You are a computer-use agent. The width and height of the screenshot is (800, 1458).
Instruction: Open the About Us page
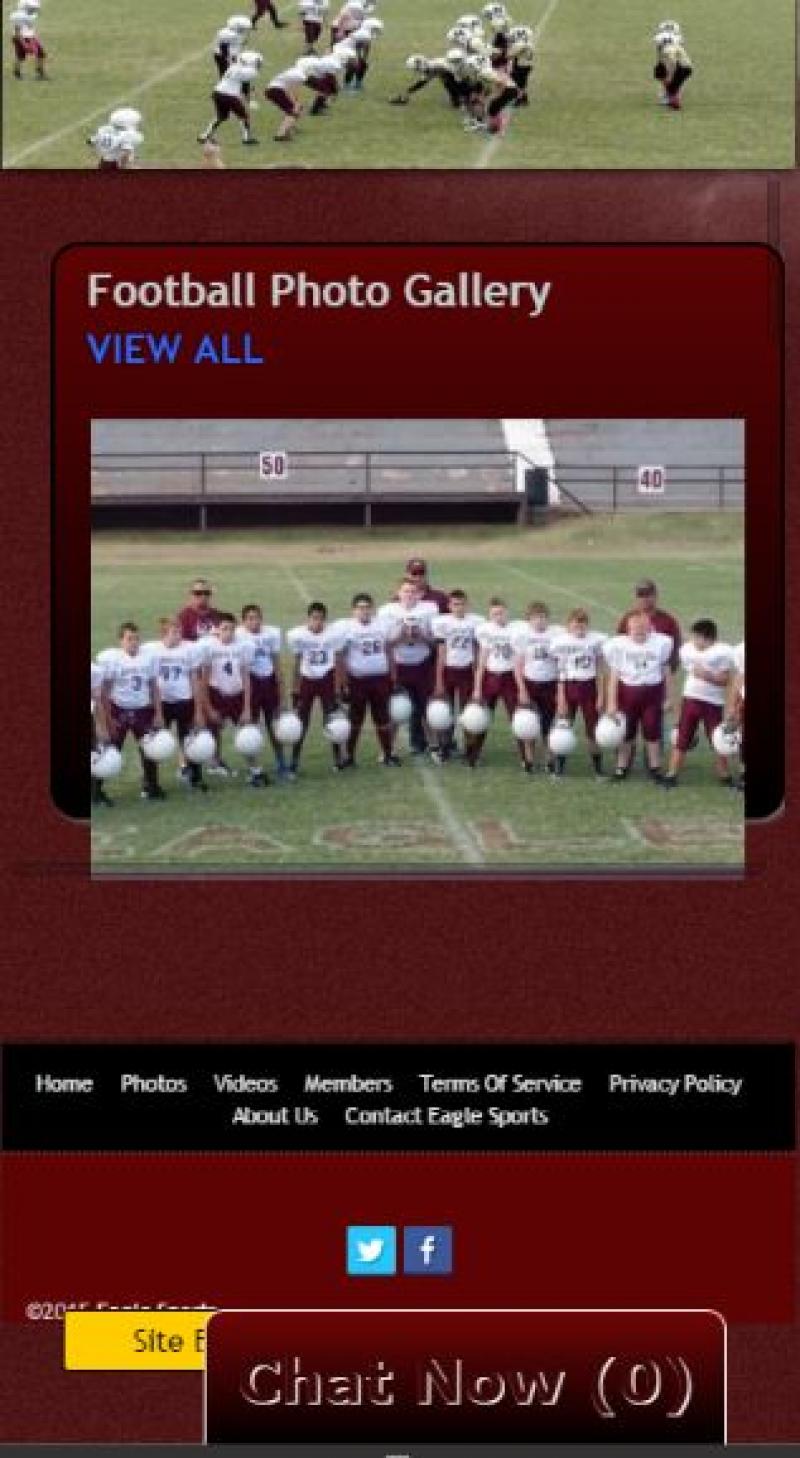point(275,1116)
